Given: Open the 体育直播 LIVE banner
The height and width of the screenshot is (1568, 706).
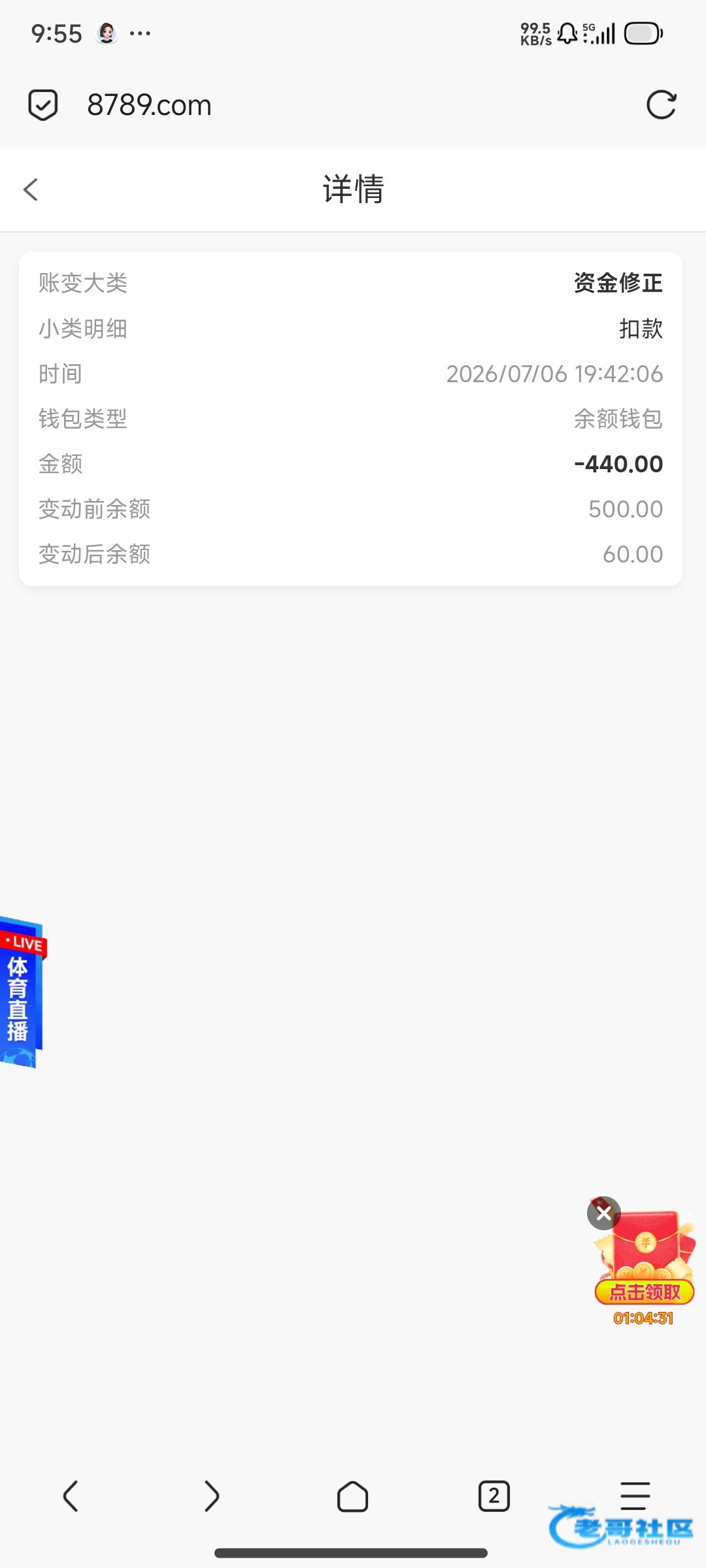Looking at the screenshot, I should [x=22, y=992].
